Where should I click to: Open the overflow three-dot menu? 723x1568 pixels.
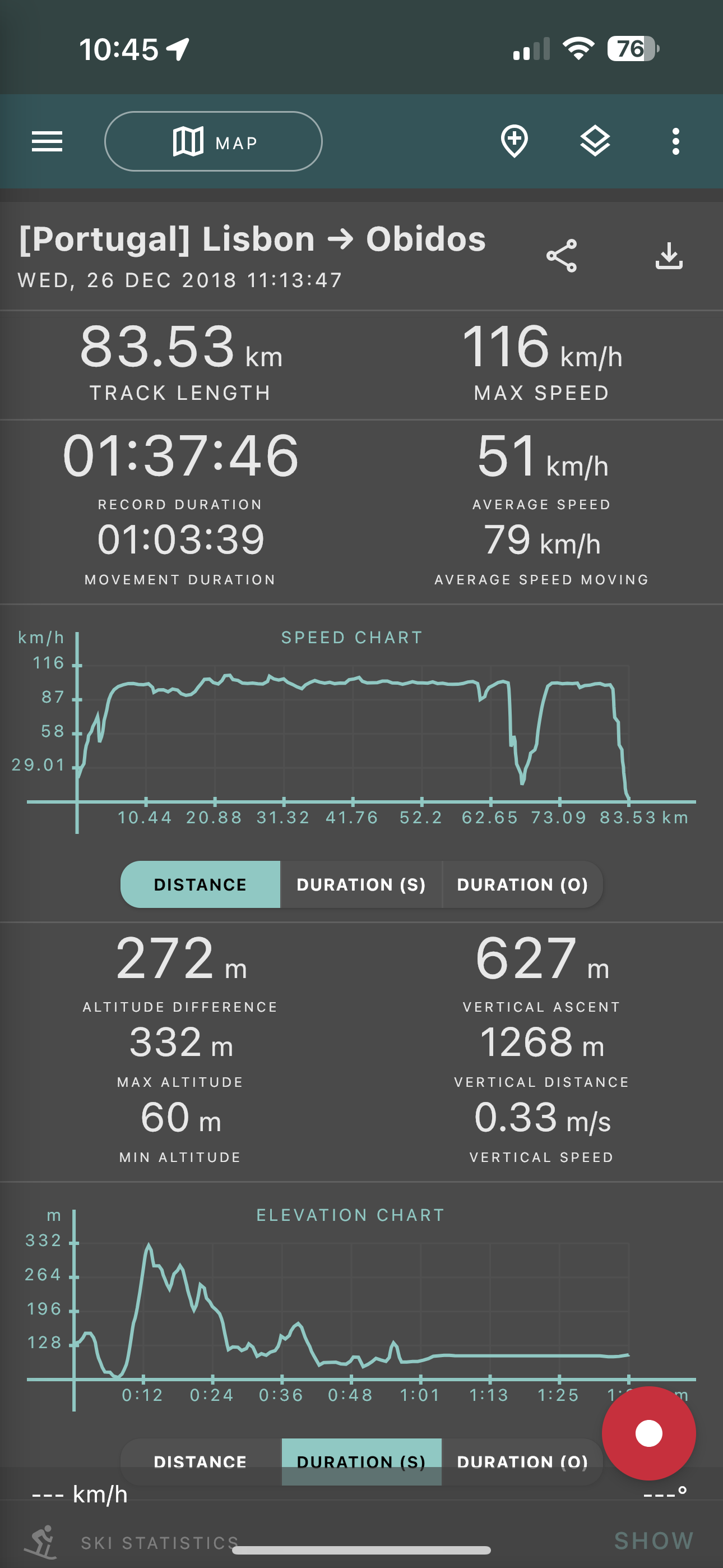676,141
